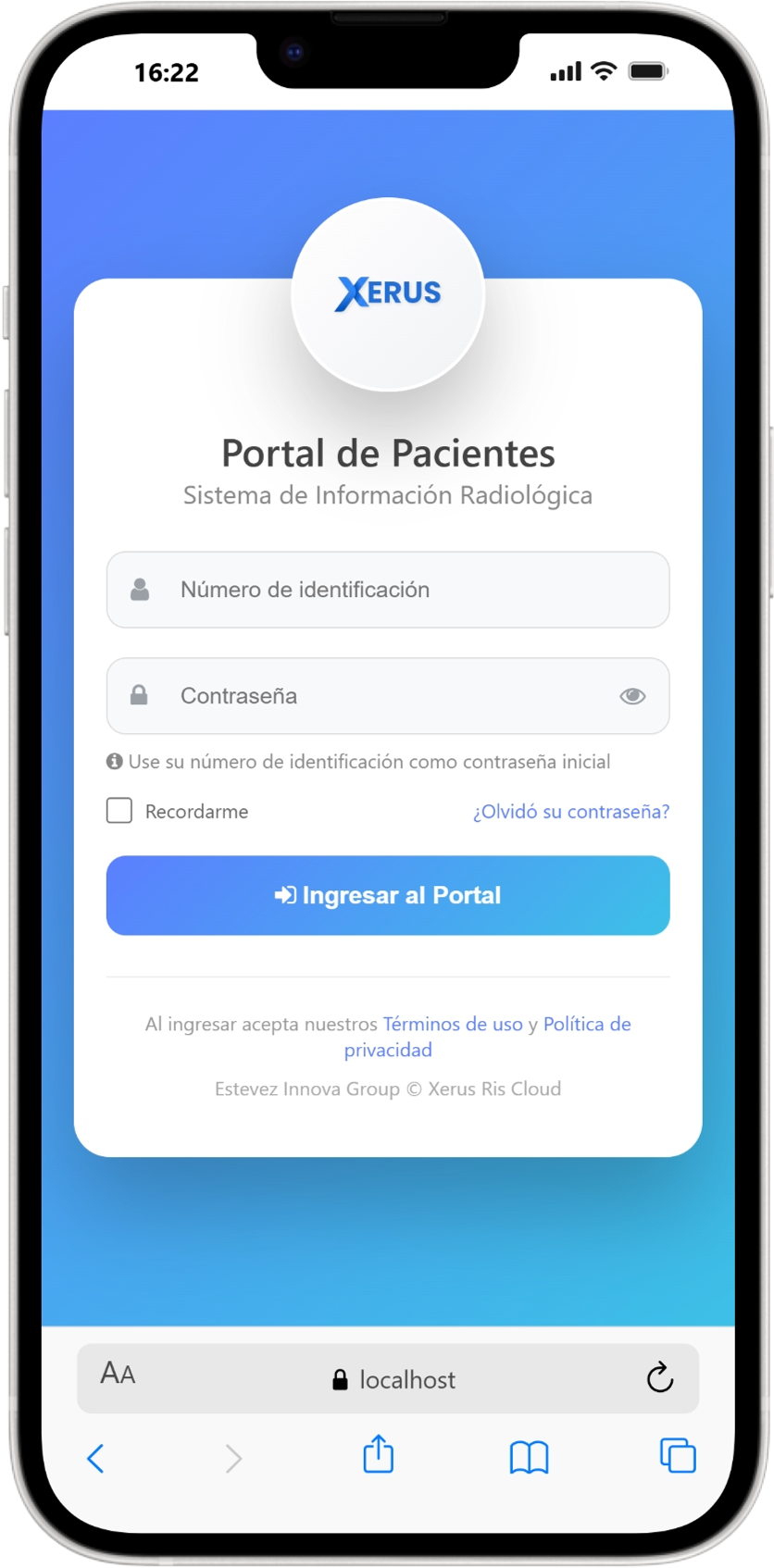Show password with the eye icon
Screen dimensions: 774x1568
[632, 696]
